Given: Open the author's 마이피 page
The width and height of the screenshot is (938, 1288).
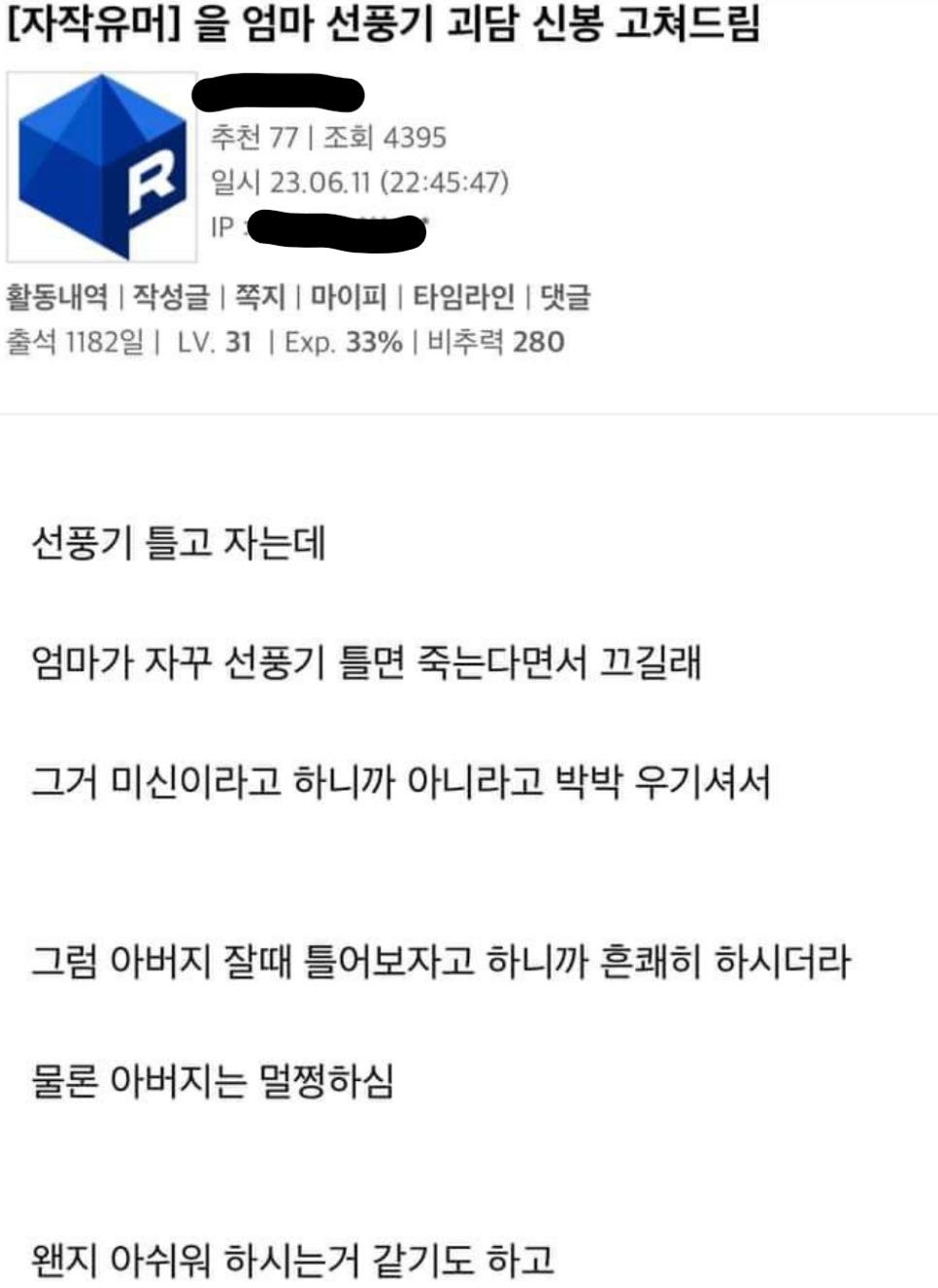Looking at the screenshot, I should click(349, 296).
